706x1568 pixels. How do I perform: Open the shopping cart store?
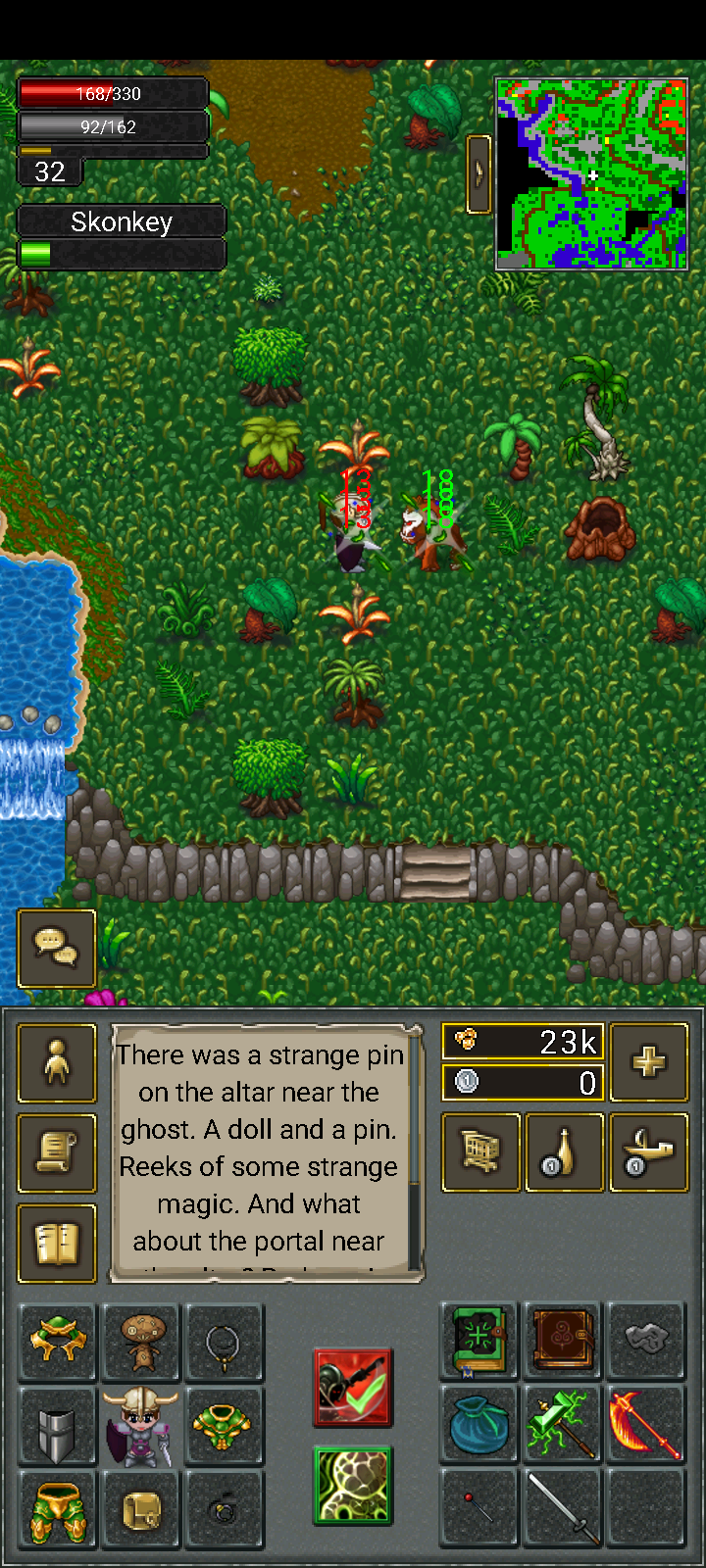click(x=480, y=1152)
